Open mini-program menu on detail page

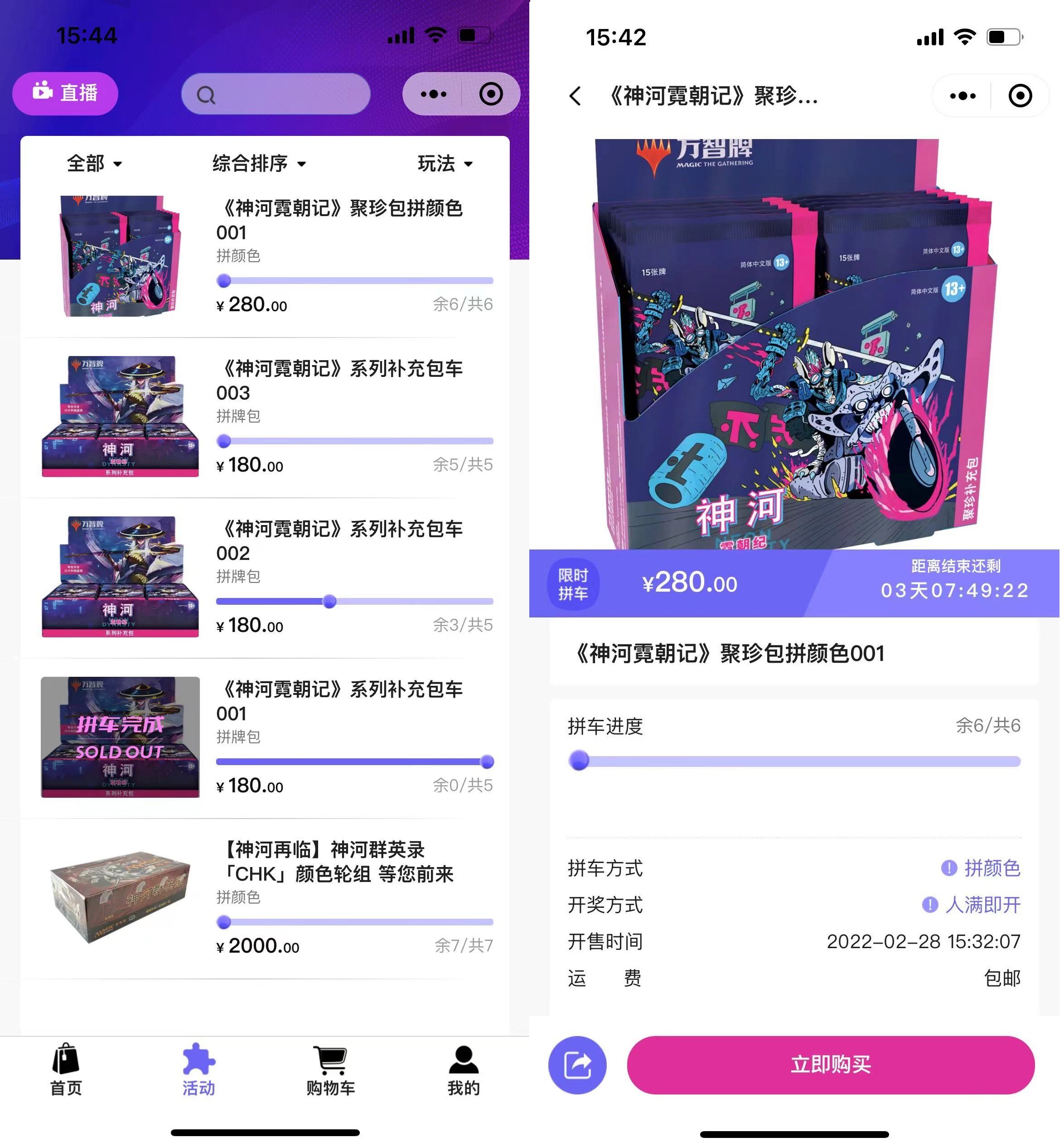click(962, 96)
